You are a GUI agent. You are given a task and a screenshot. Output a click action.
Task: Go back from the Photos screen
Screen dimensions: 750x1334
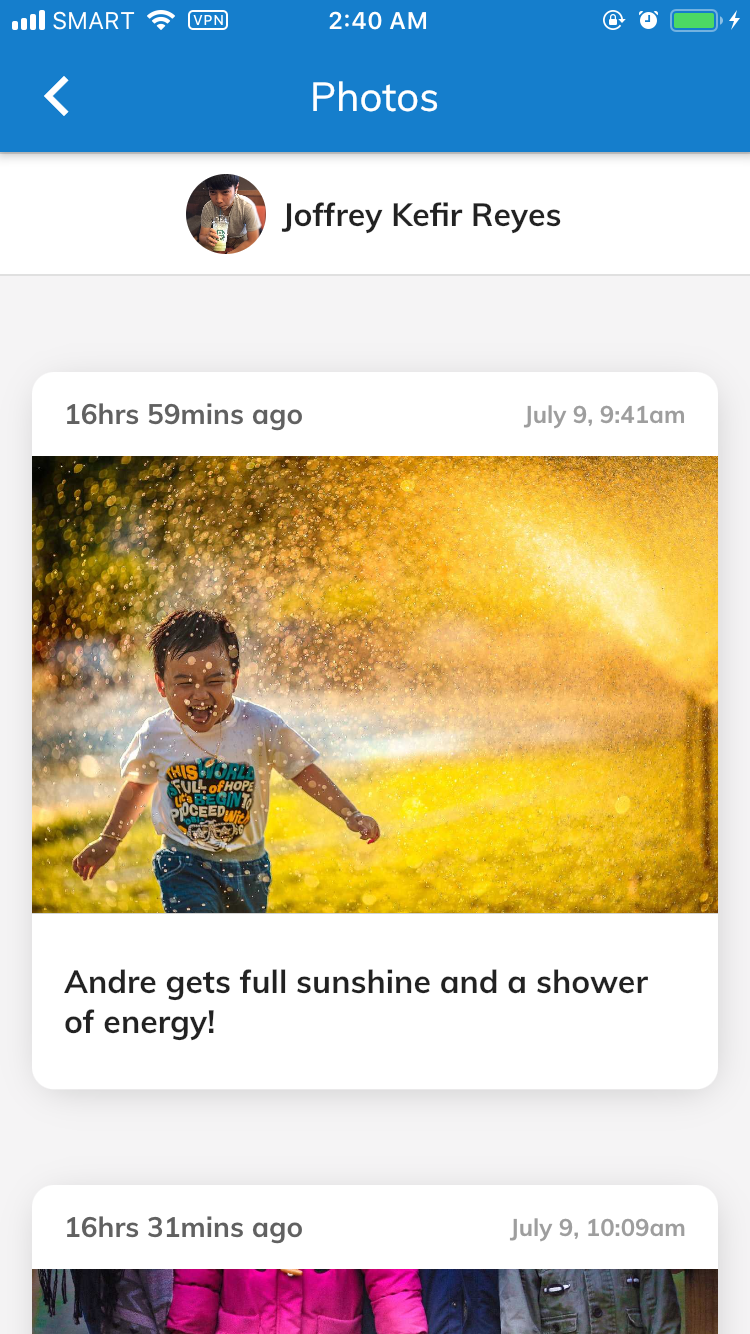click(57, 97)
